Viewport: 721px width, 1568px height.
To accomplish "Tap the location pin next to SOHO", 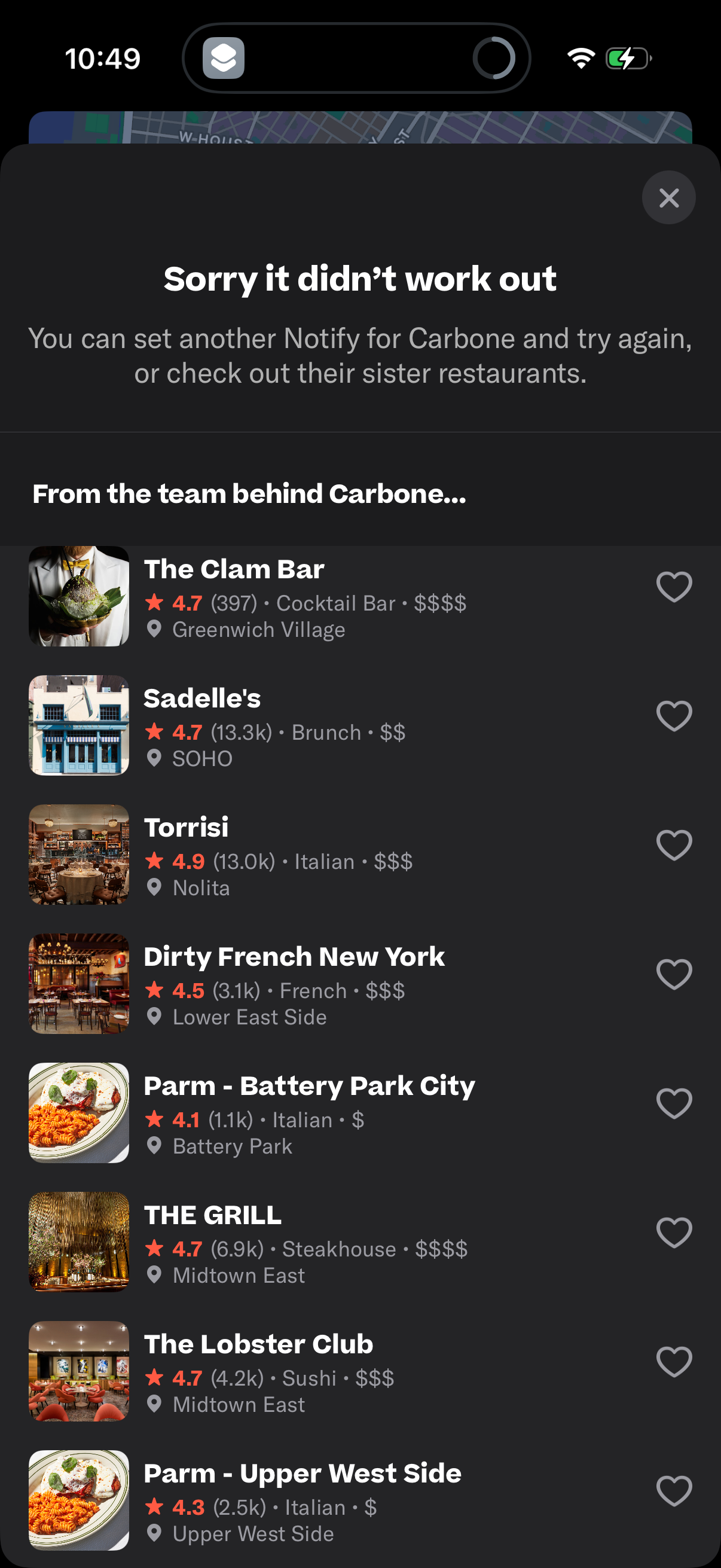I will point(155,758).
